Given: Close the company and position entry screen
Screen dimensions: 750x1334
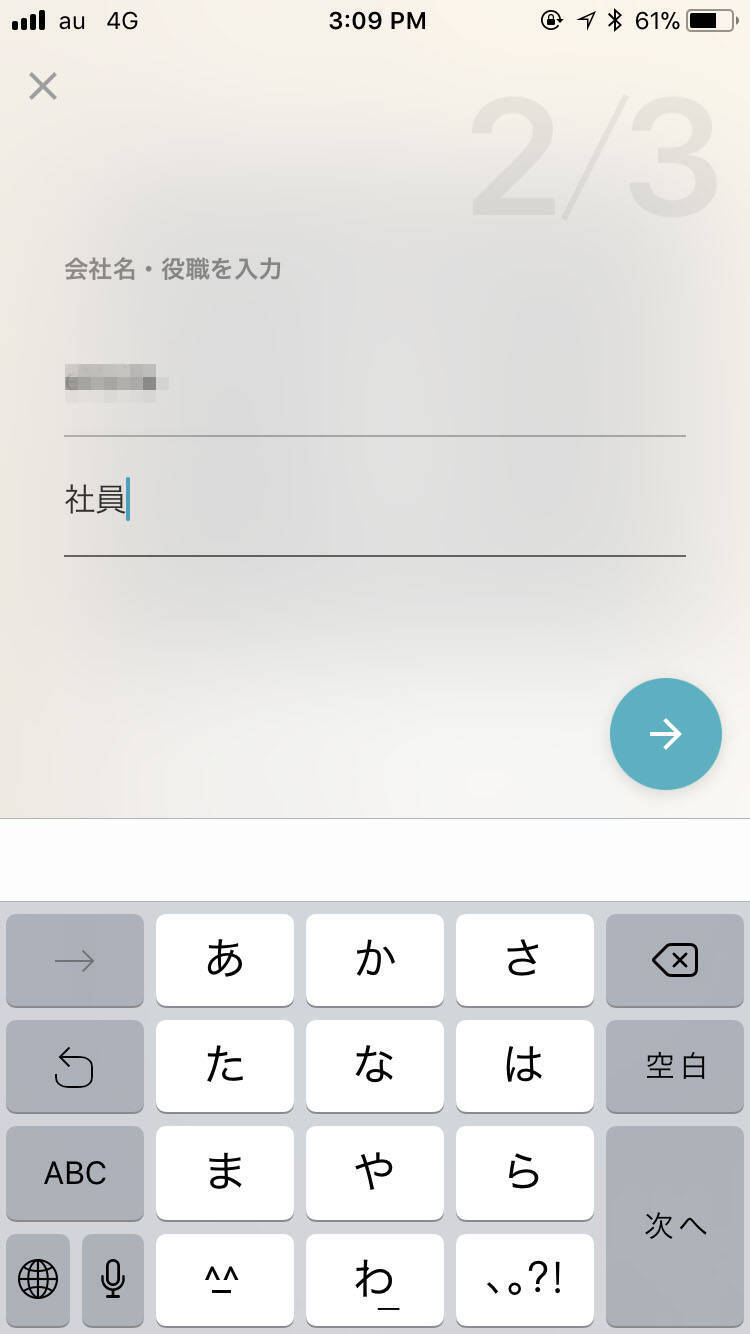Looking at the screenshot, I should click(x=43, y=86).
